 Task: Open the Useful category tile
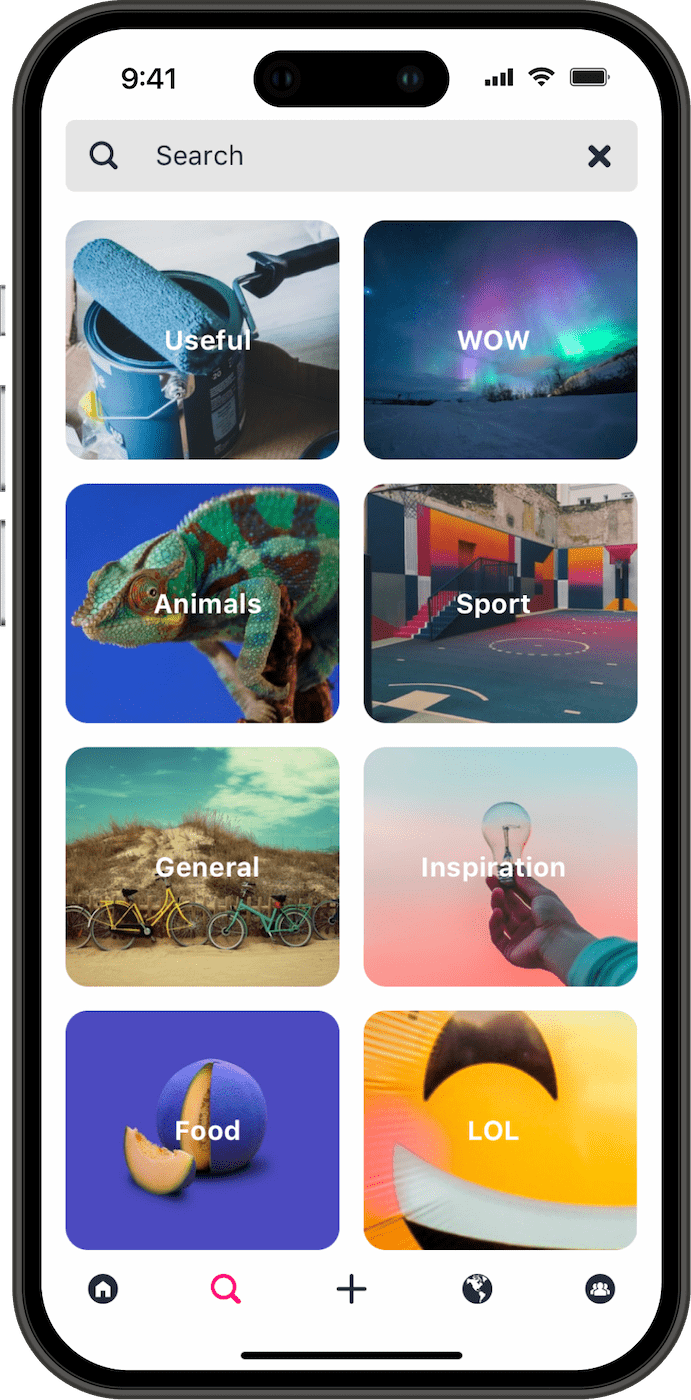point(202,340)
